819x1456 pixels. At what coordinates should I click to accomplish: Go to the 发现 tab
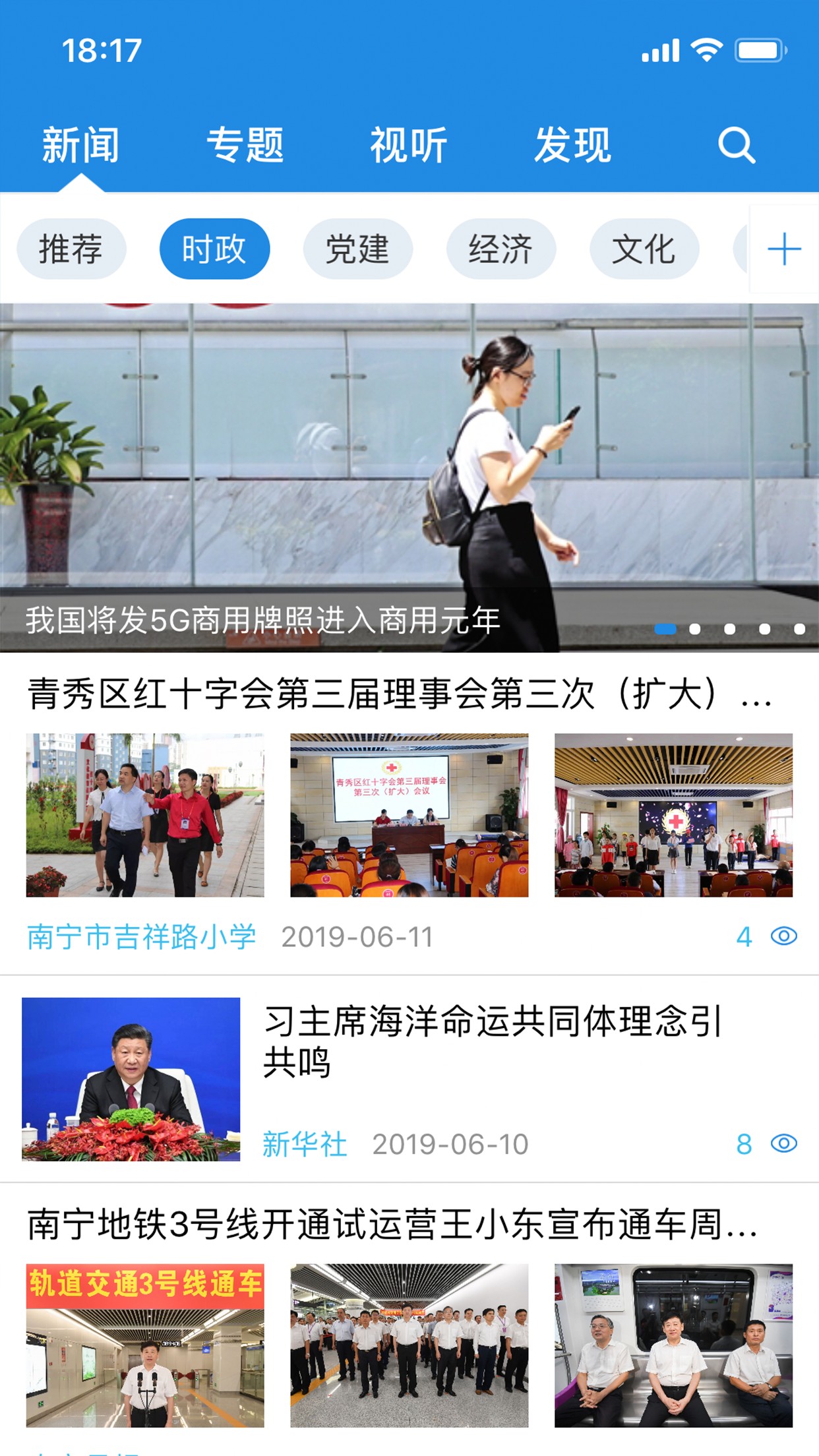click(572, 144)
